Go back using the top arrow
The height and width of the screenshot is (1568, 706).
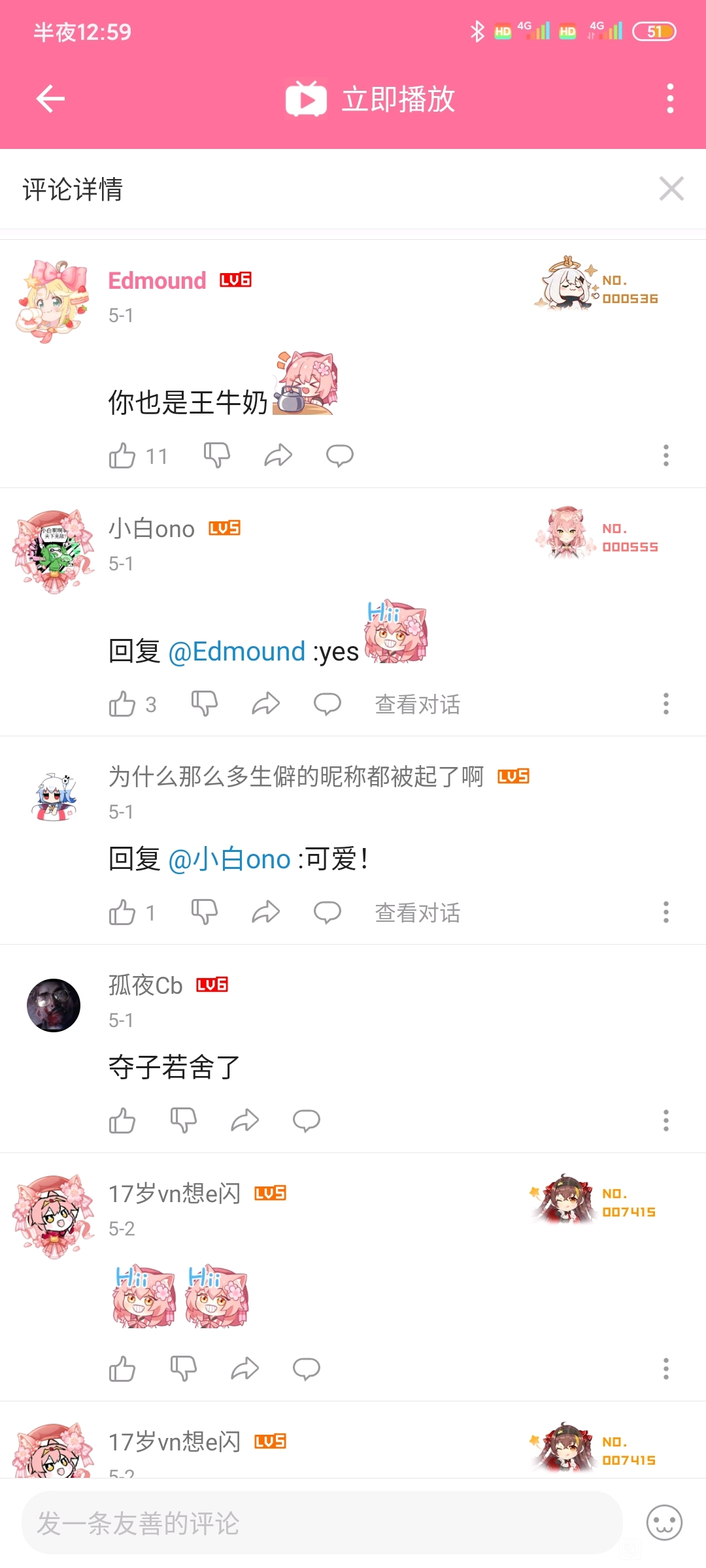pyautogui.click(x=50, y=99)
